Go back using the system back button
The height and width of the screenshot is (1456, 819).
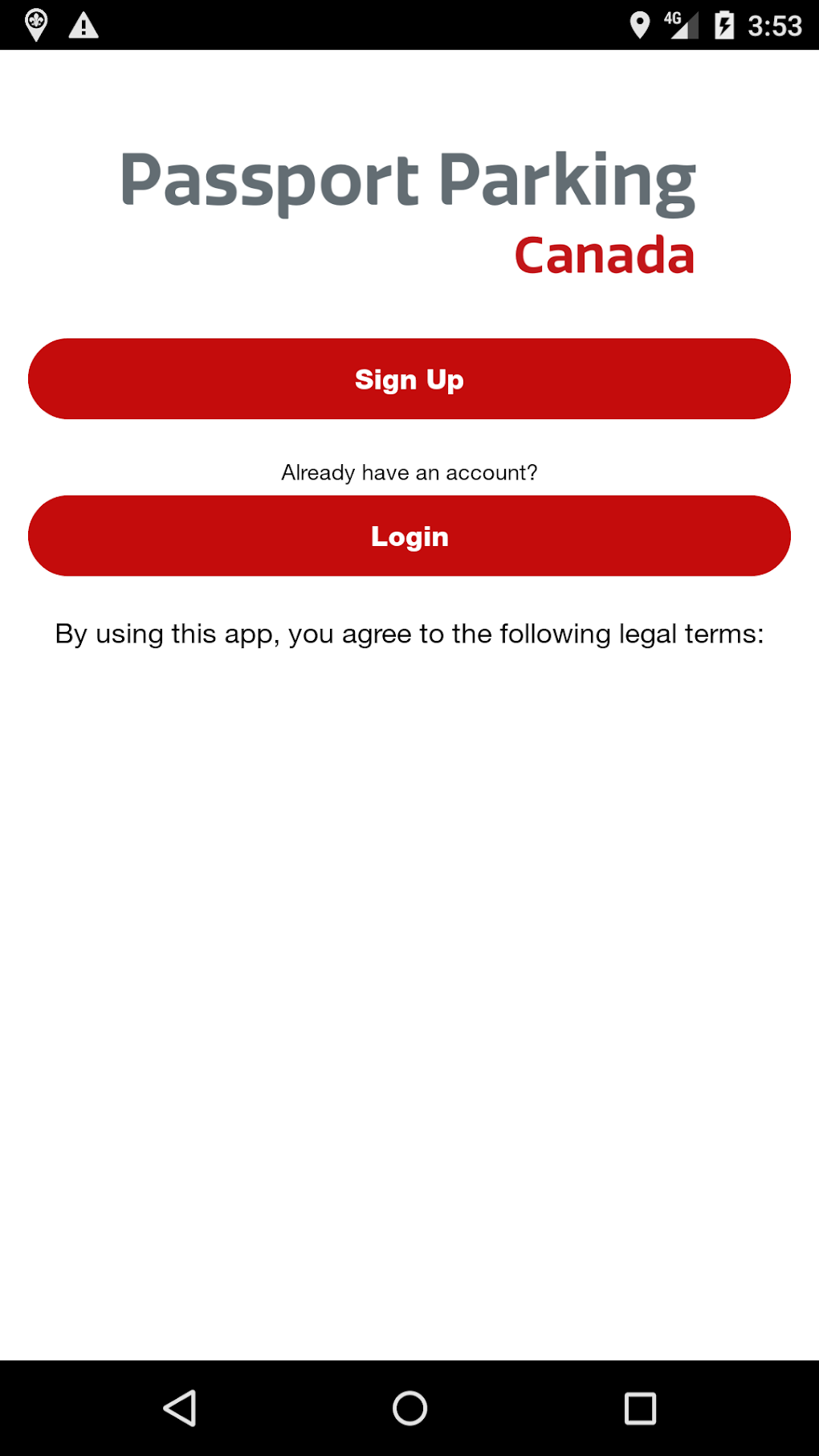pyautogui.click(x=180, y=1408)
